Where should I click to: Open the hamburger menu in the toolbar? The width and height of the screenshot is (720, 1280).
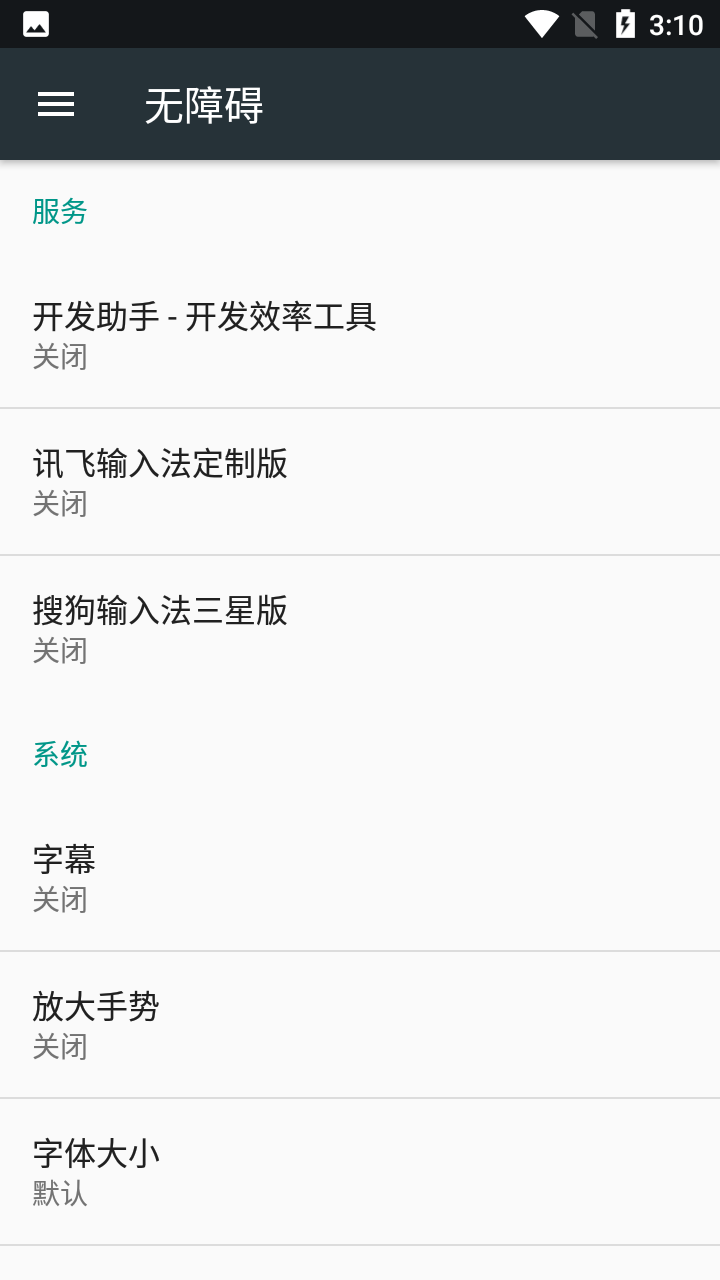pos(55,104)
